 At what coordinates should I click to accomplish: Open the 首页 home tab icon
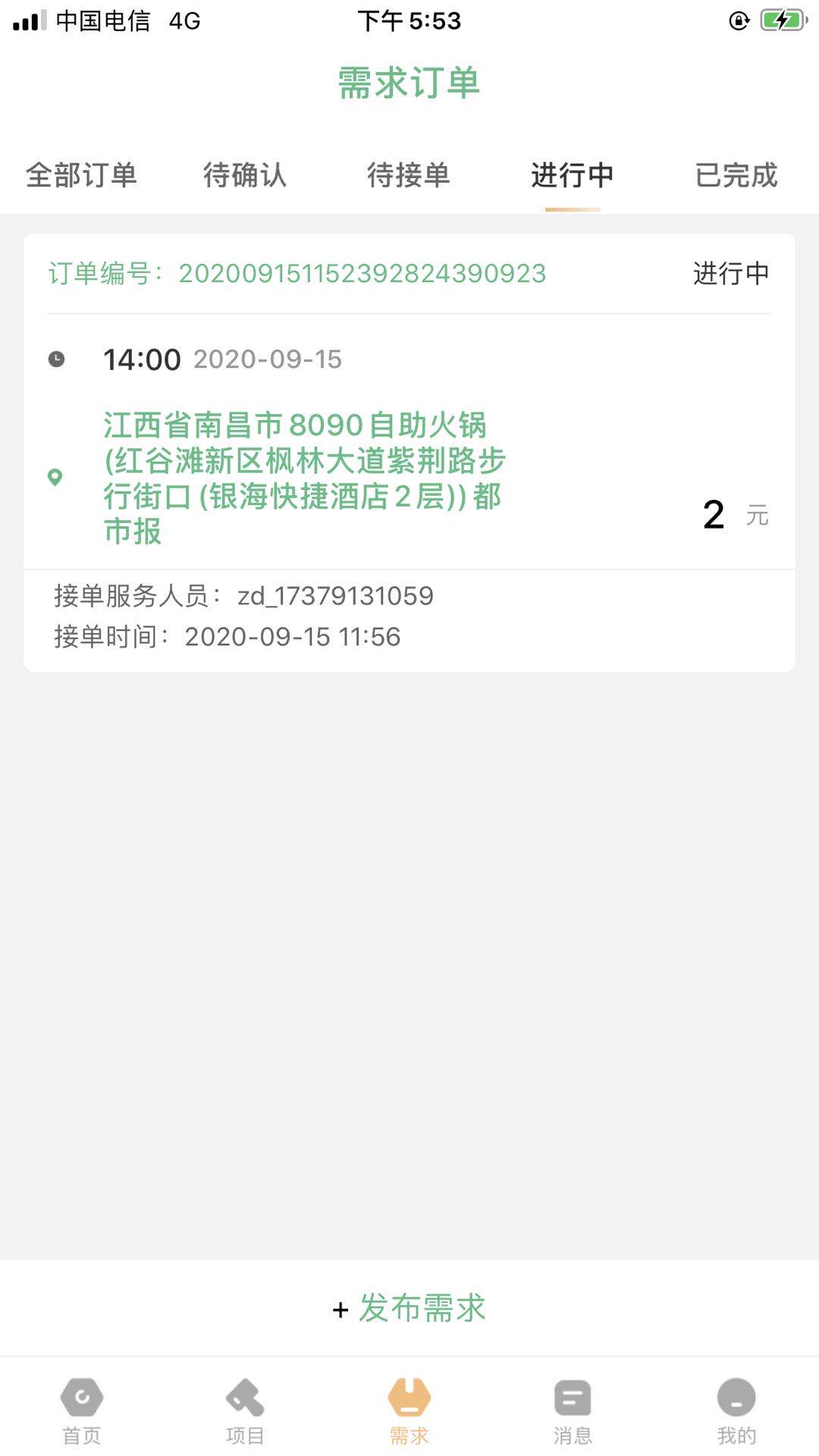[81, 1407]
